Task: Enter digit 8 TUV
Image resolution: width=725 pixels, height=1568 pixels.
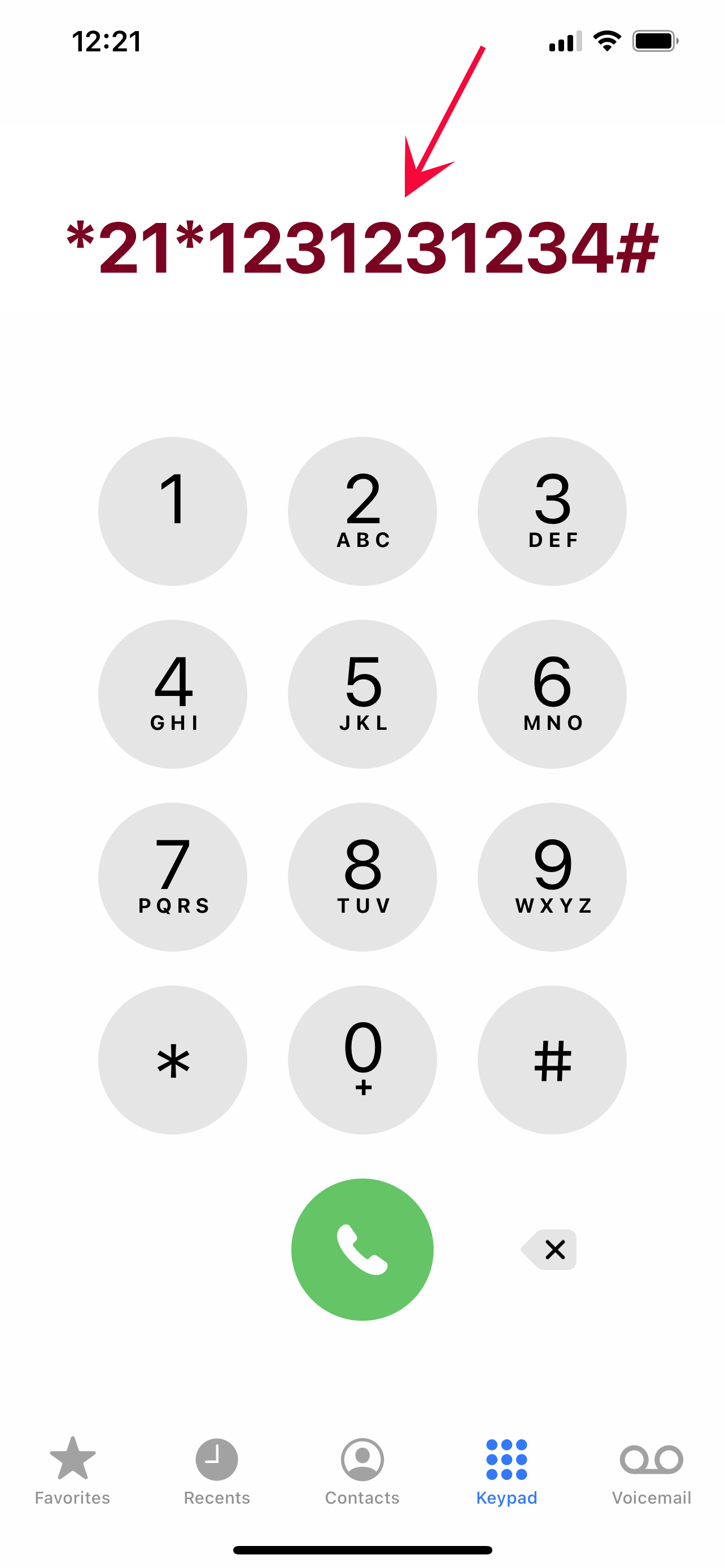Action: tap(362, 877)
